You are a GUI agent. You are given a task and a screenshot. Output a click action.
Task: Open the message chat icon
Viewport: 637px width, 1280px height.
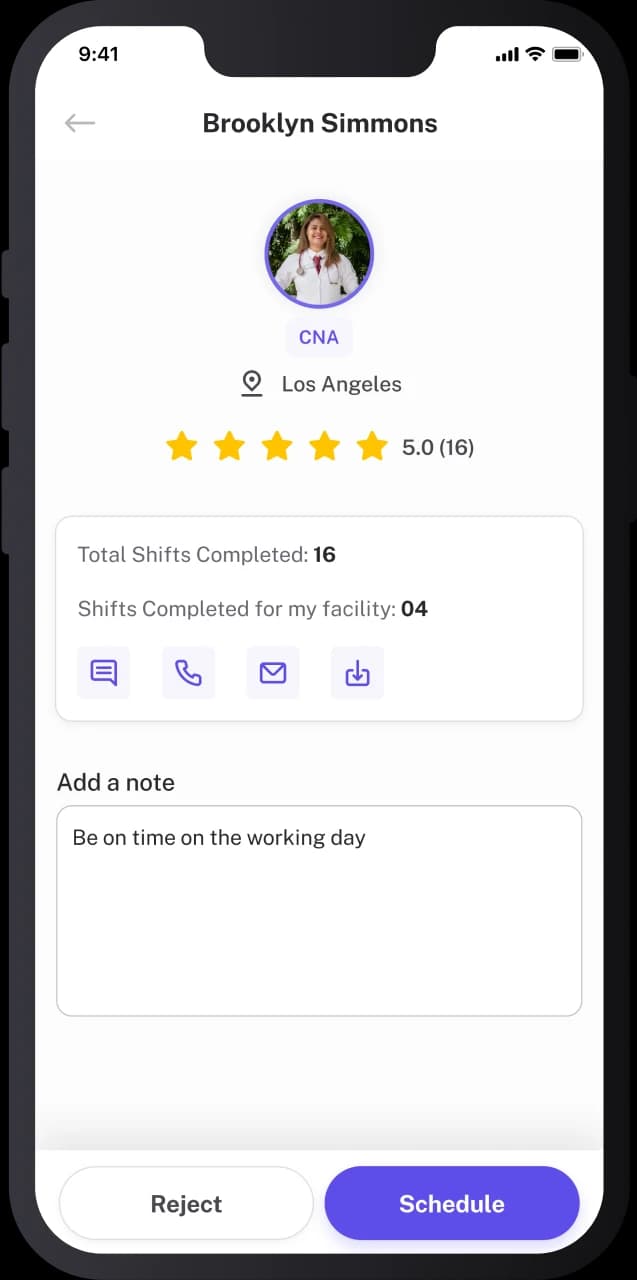103,673
